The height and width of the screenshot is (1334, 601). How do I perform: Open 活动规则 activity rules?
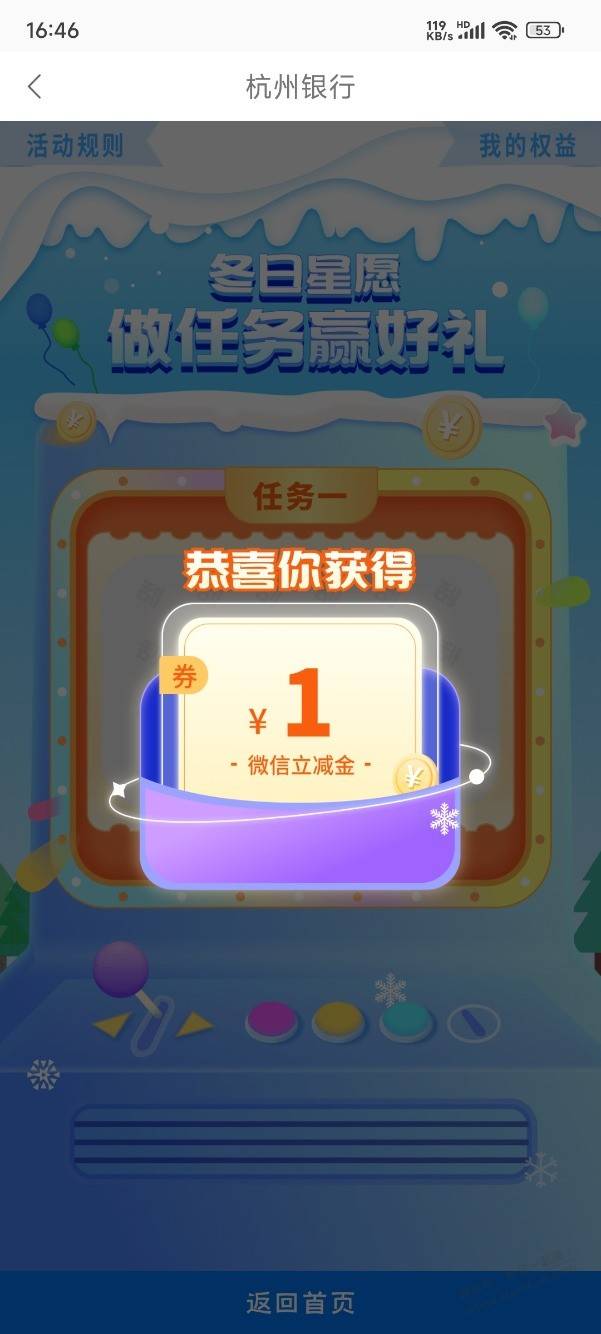[75, 146]
